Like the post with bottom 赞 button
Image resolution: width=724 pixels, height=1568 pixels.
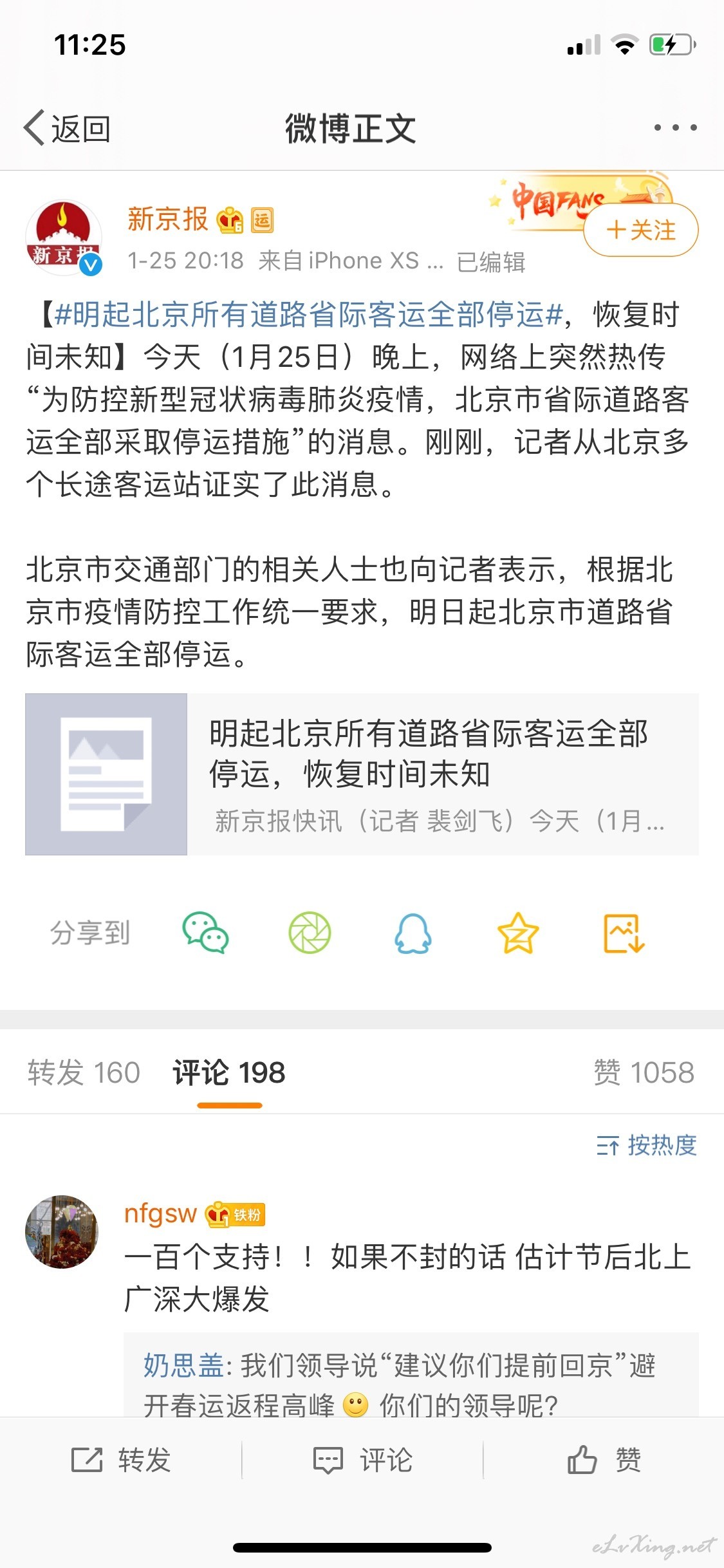pyautogui.click(x=604, y=1460)
